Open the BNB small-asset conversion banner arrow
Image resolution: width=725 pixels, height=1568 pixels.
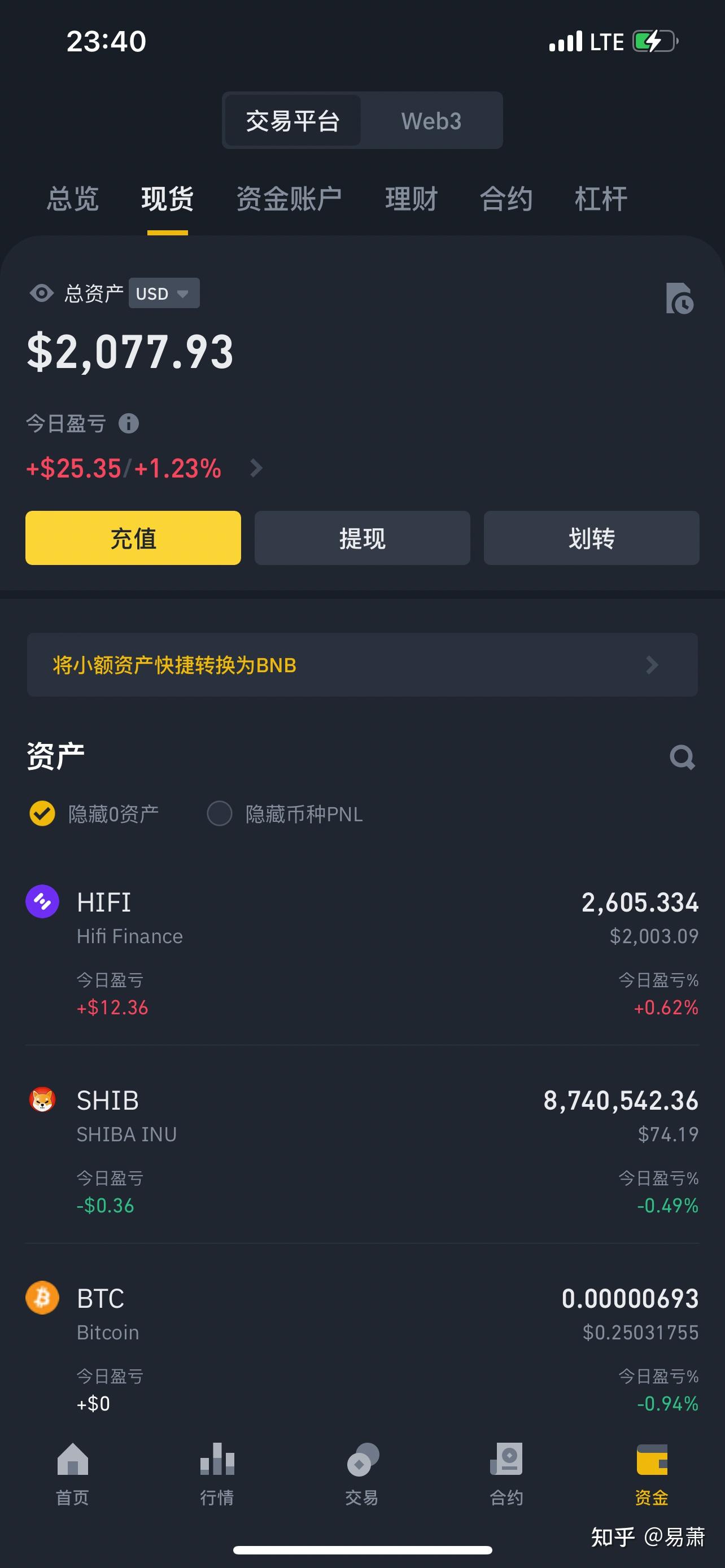pyautogui.click(x=653, y=665)
